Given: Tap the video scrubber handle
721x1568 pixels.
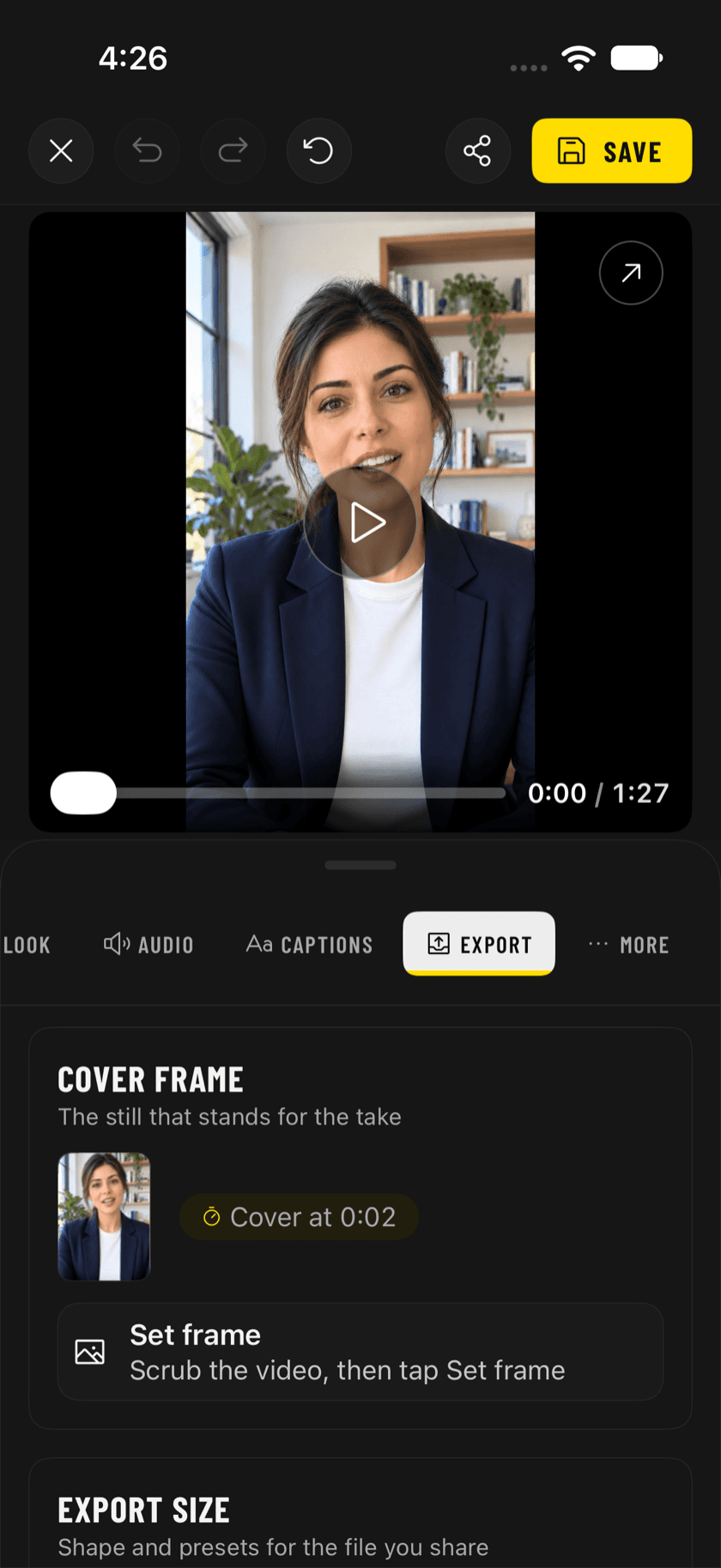Looking at the screenshot, I should pyautogui.click(x=83, y=793).
